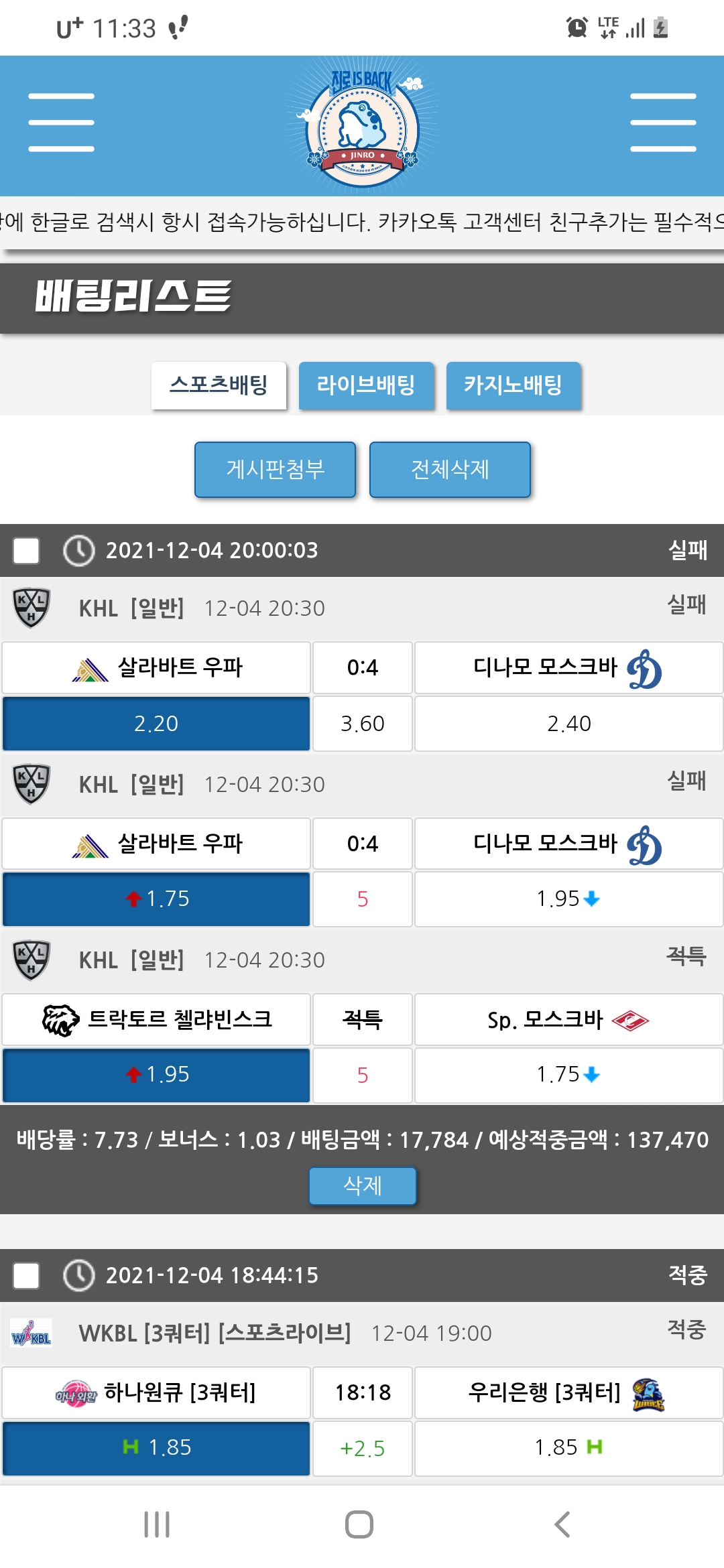Open the left hamburger menu

pos(61,123)
